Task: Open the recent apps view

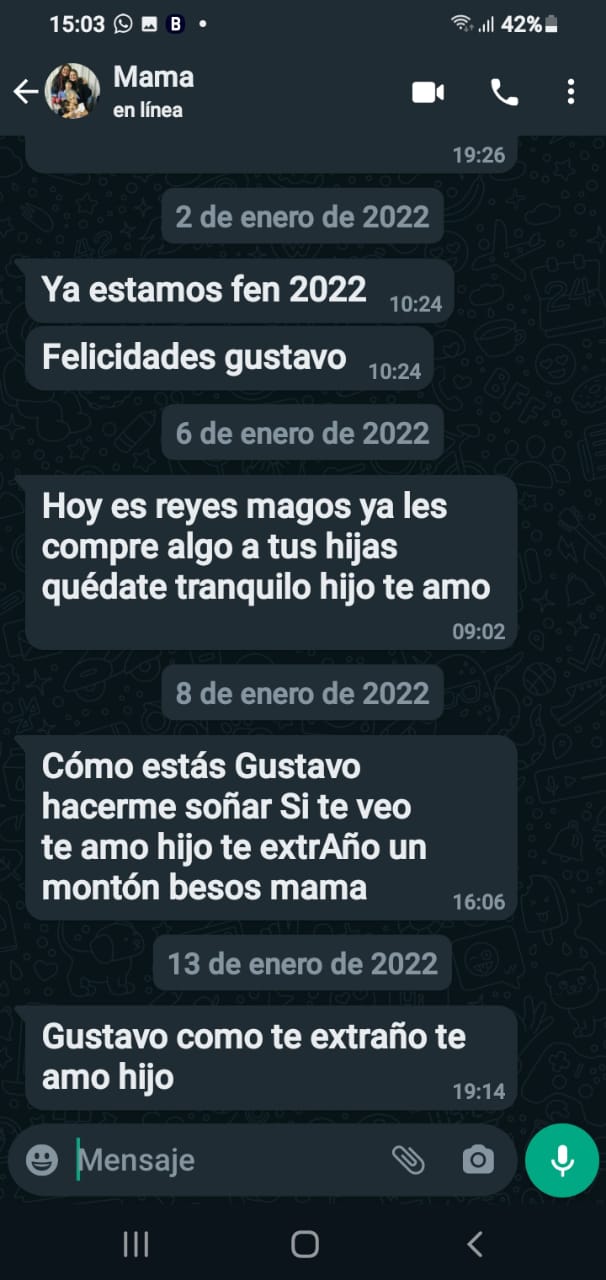Action: click(x=136, y=1244)
